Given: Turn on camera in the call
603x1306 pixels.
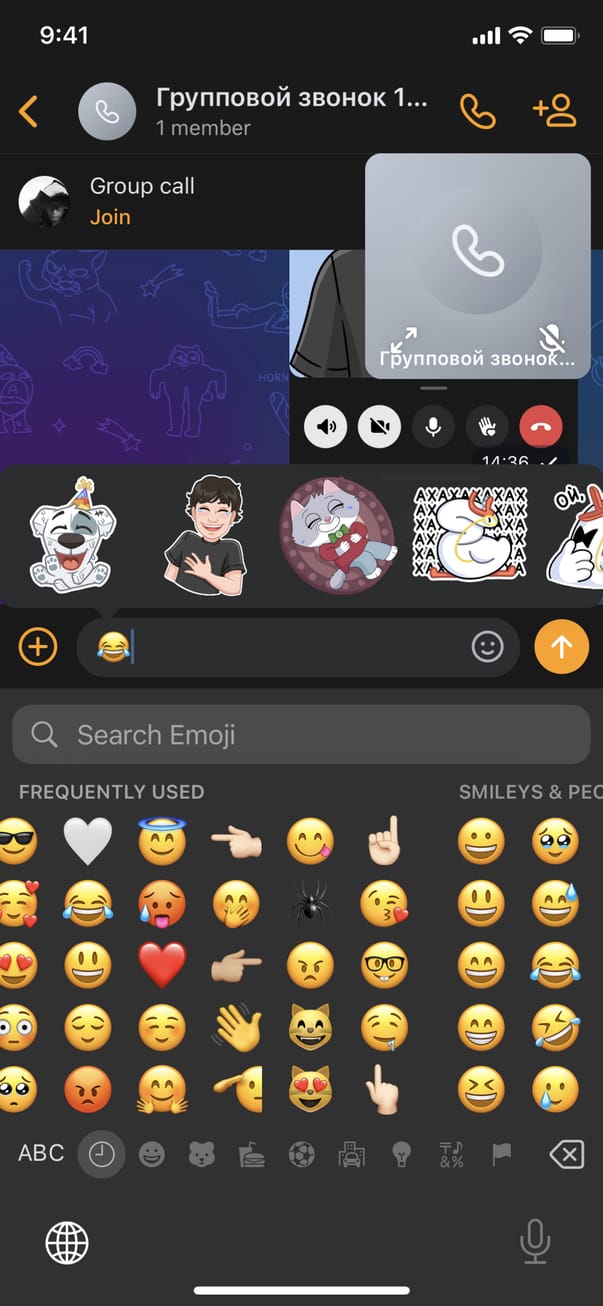Looking at the screenshot, I should 379,427.
